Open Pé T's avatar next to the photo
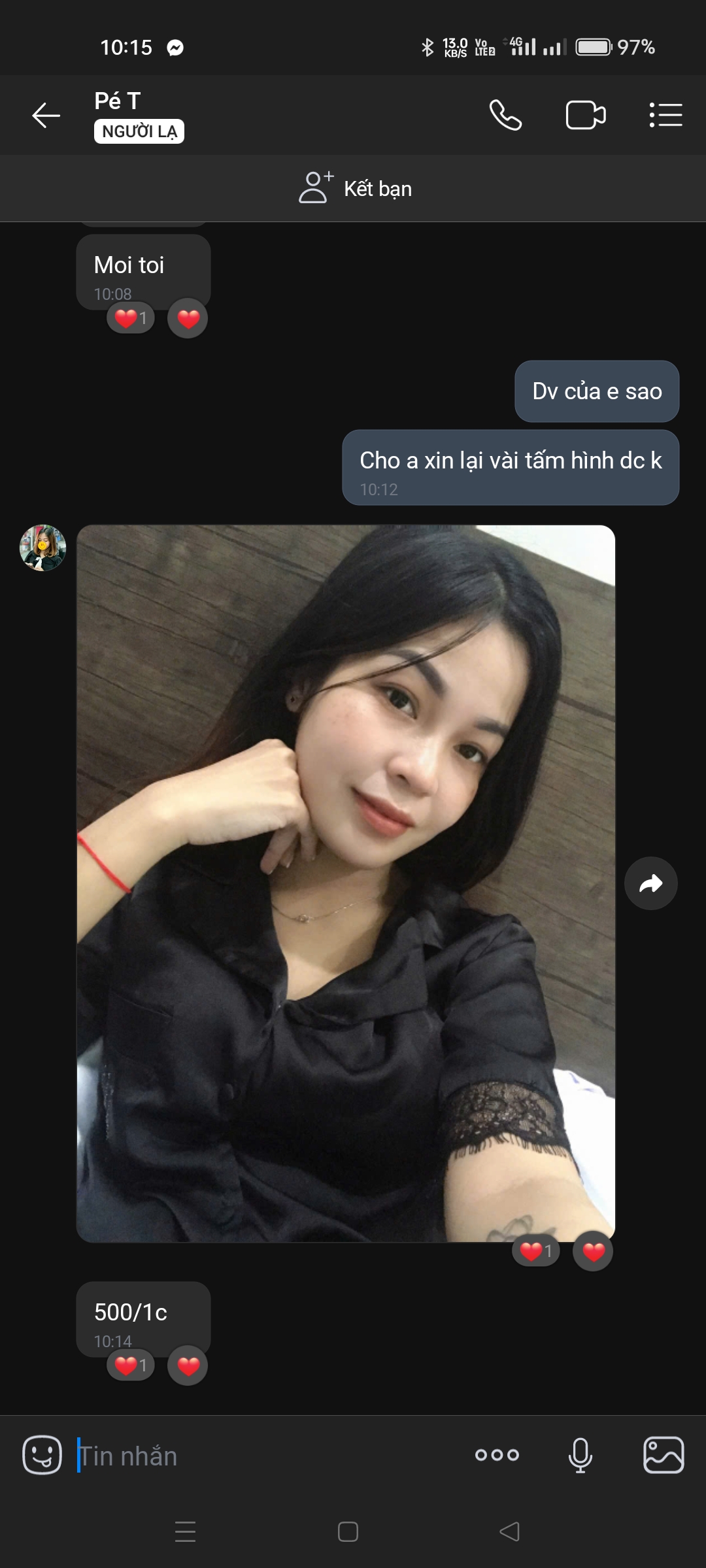This screenshot has height=1568, width=706. point(42,547)
